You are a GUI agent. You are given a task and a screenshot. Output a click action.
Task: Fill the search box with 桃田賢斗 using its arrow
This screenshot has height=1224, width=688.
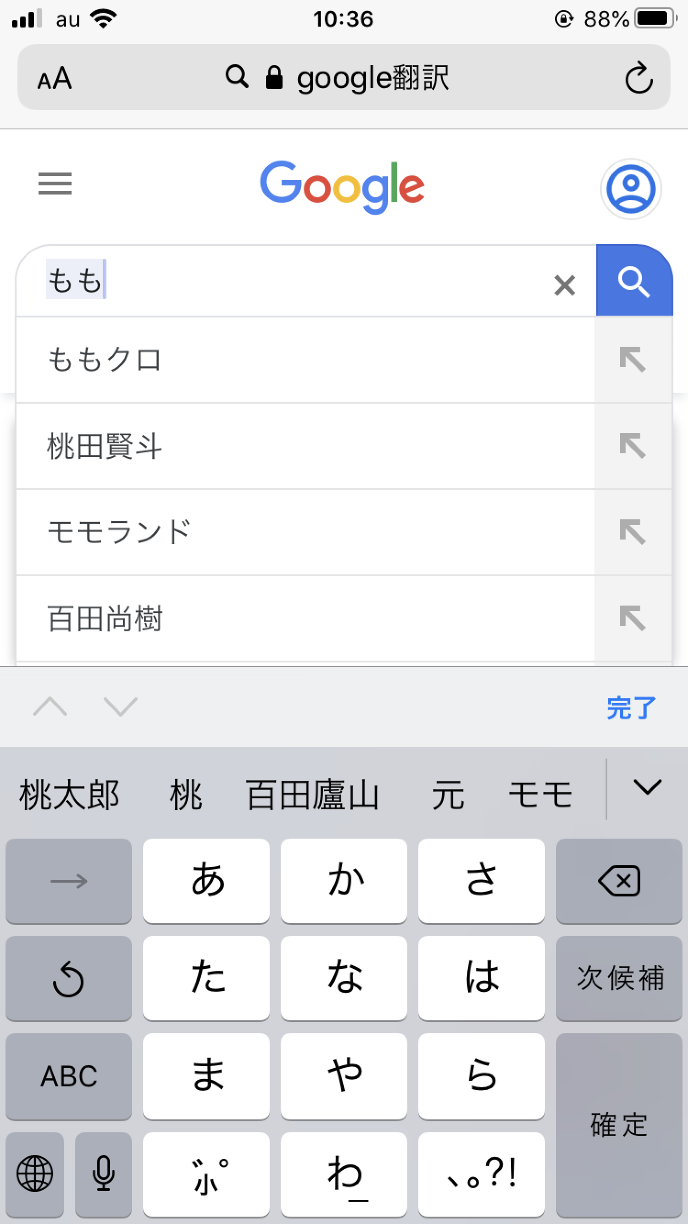pyautogui.click(x=632, y=446)
